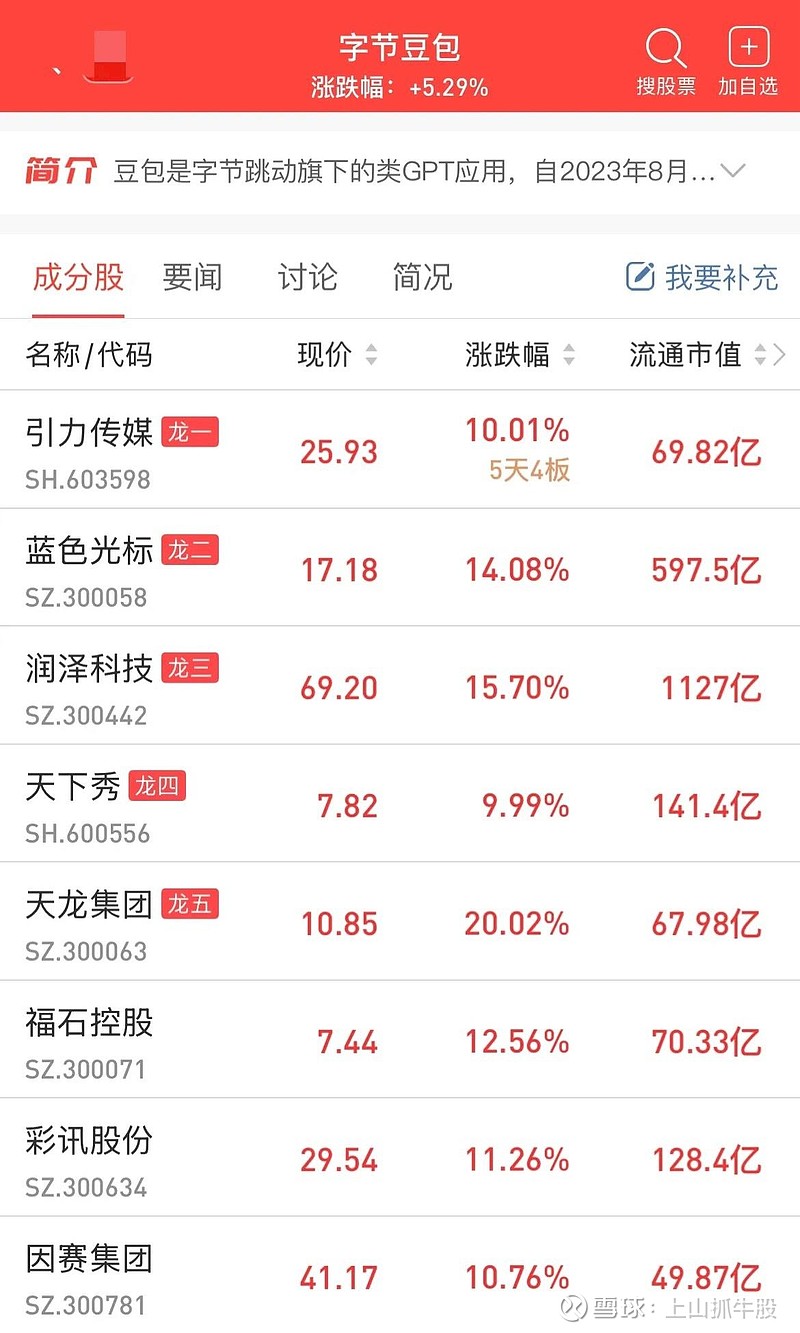
Task: Open 蓝色光标 stock details
Action: coord(400,568)
